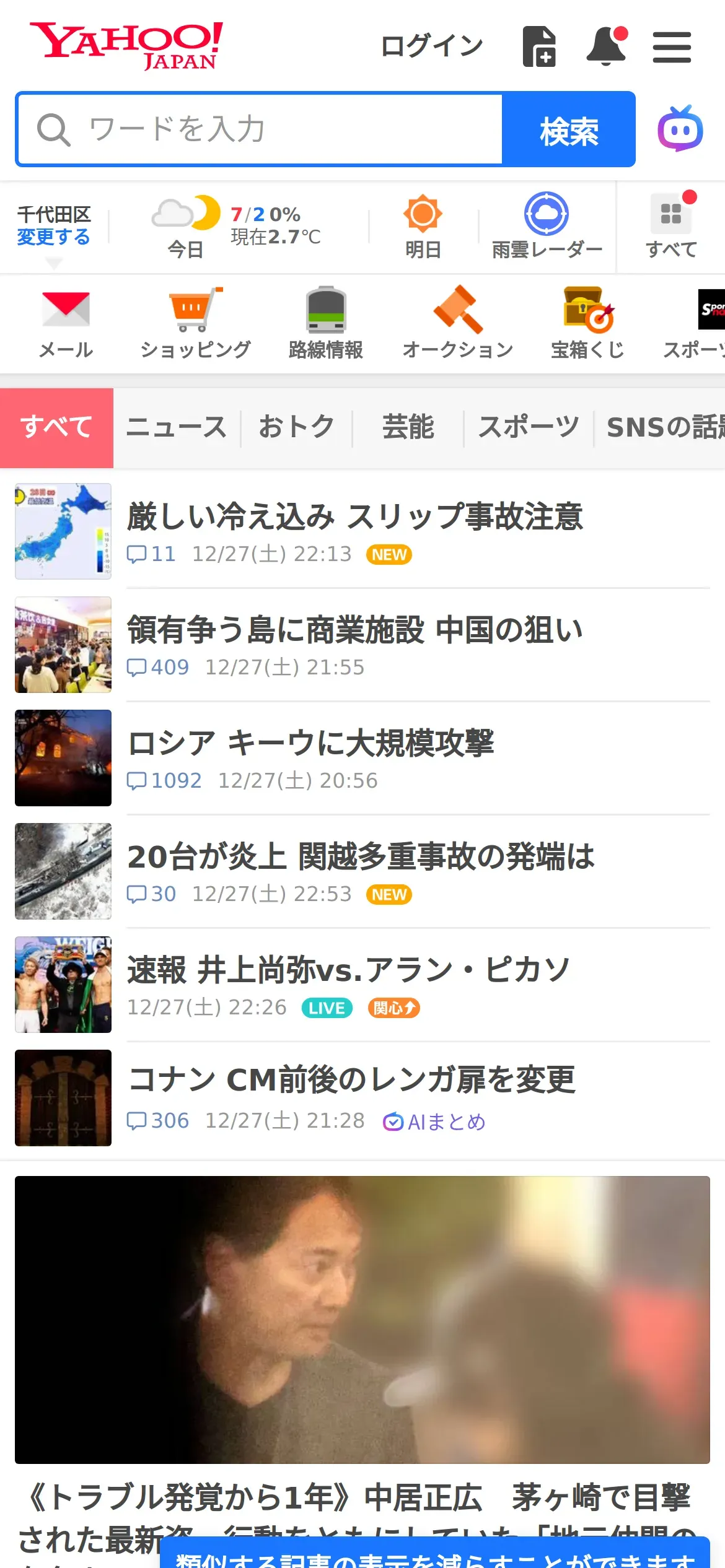
Task: Switch to the ニュース tab
Action: [x=177, y=427]
